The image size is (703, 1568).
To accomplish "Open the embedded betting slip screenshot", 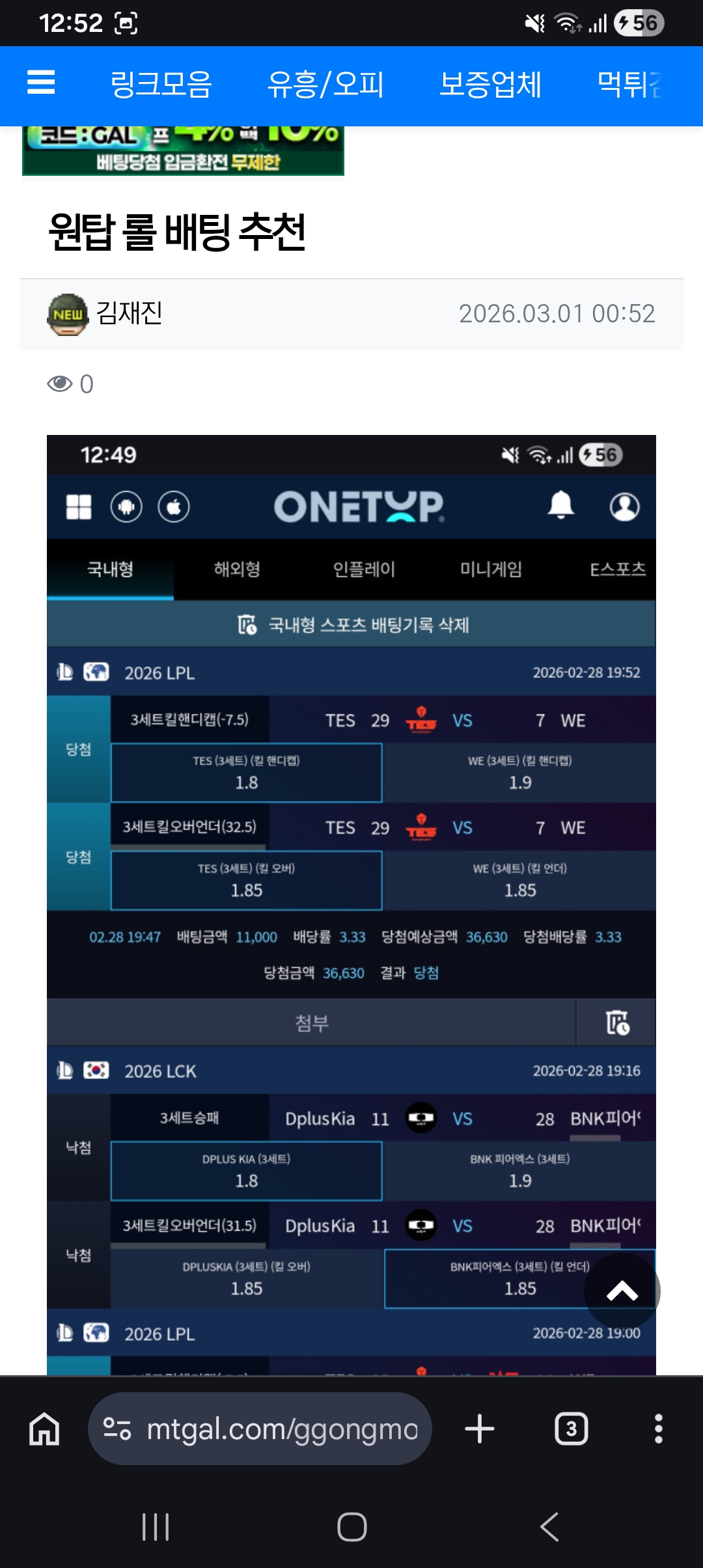I will coord(351,847).
